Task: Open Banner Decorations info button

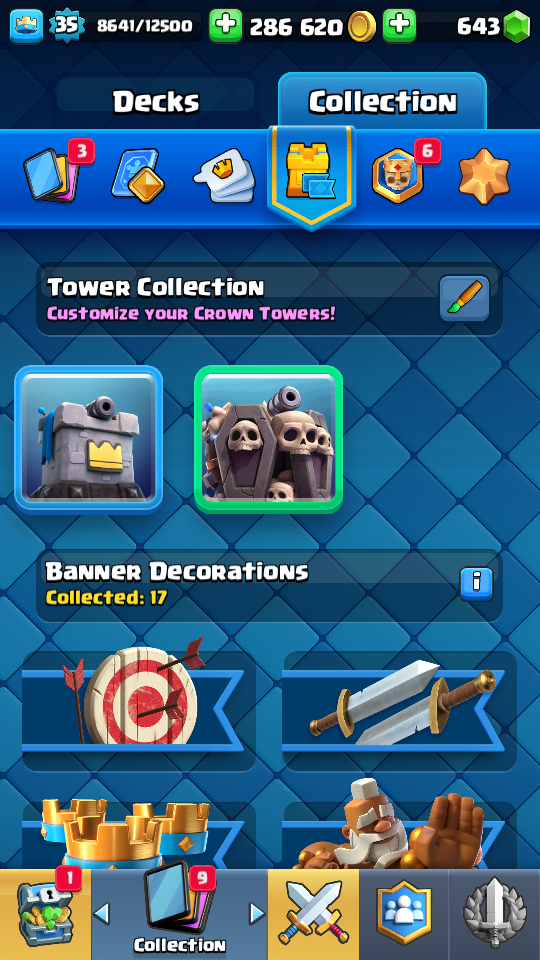Action: (x=476, y=584)
